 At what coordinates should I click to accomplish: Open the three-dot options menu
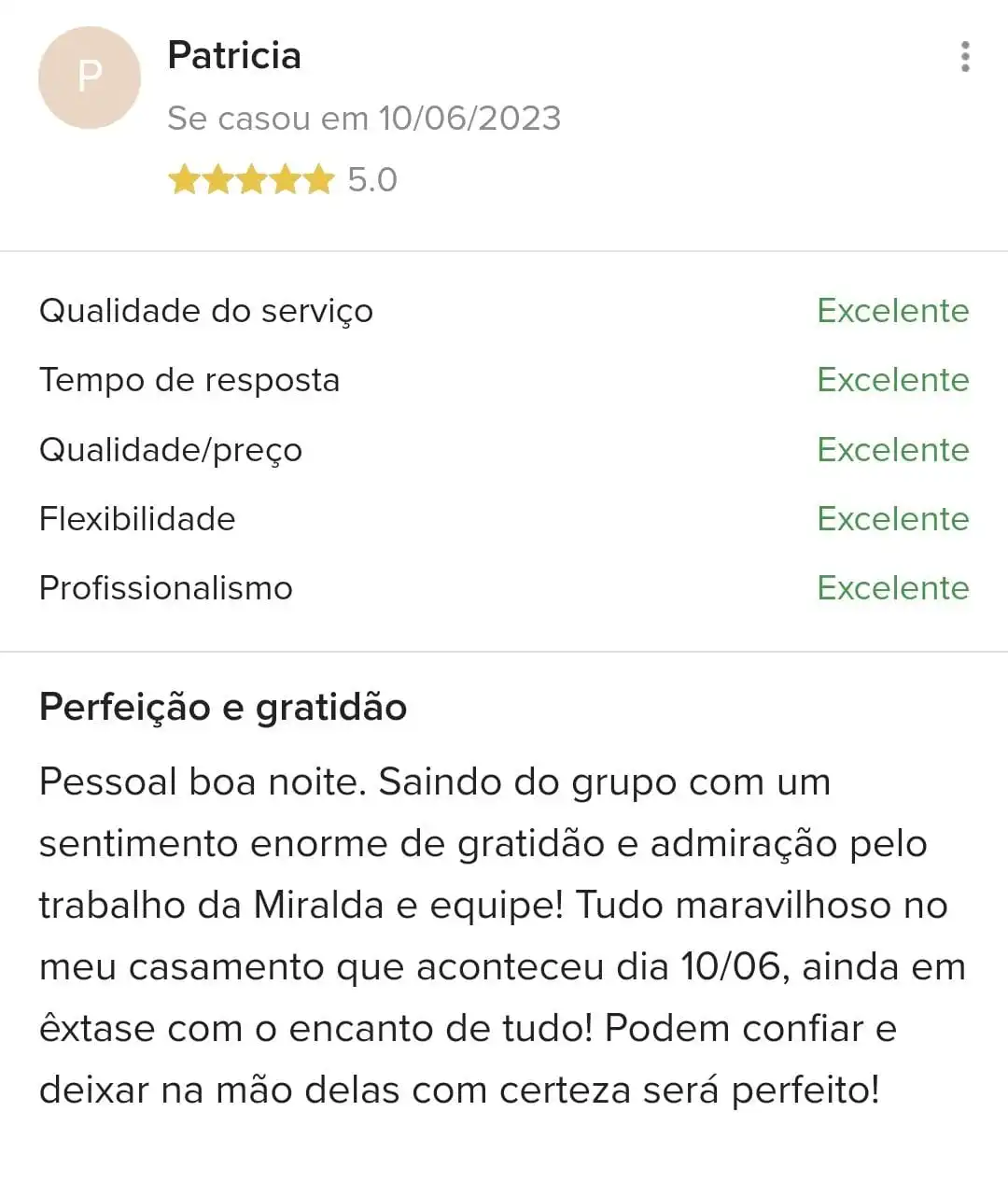pyautogui.click(x=964, y=58)
